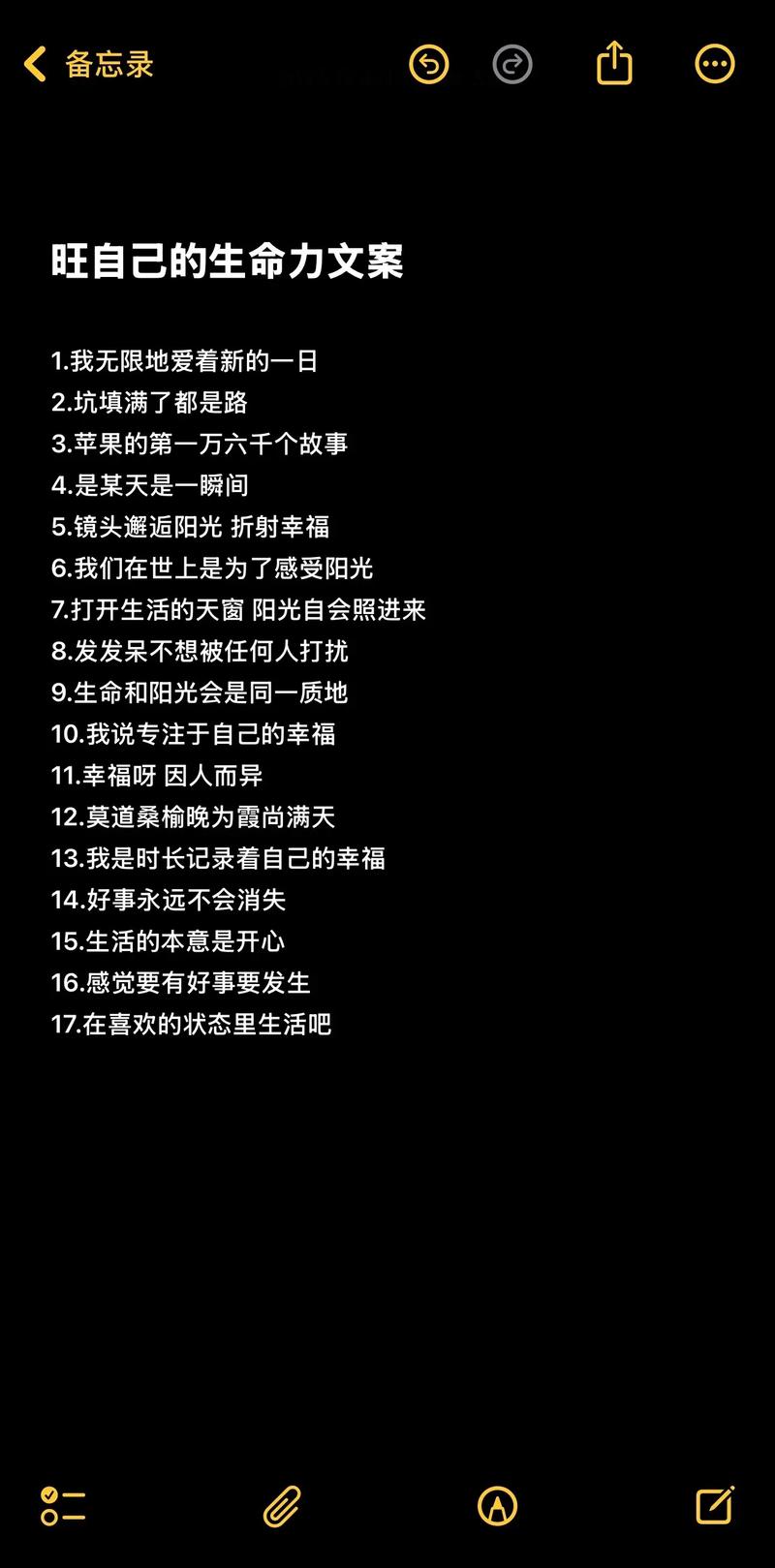Share this note
The width and height of the screenshot is (775, 1568).
click(614, 64)
